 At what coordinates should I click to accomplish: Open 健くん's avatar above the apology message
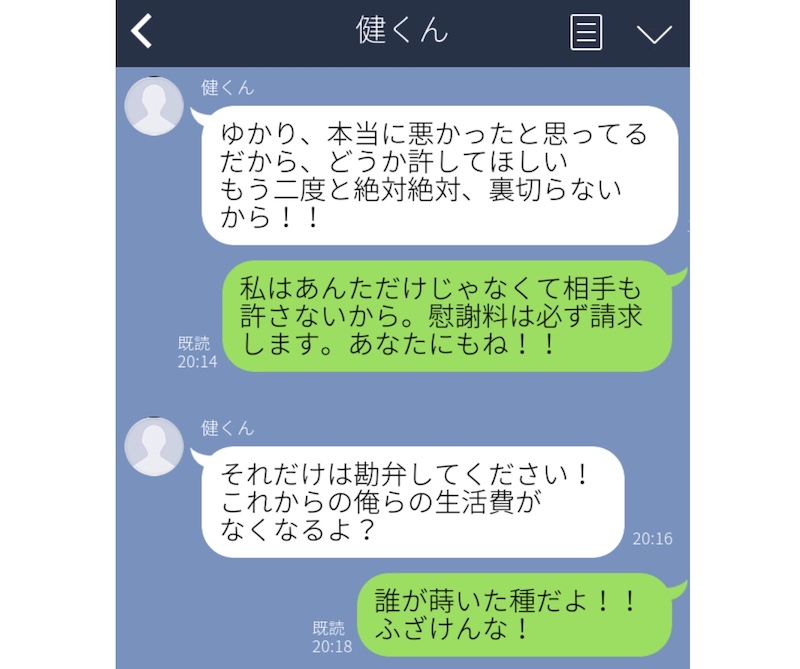coord(154,104)
